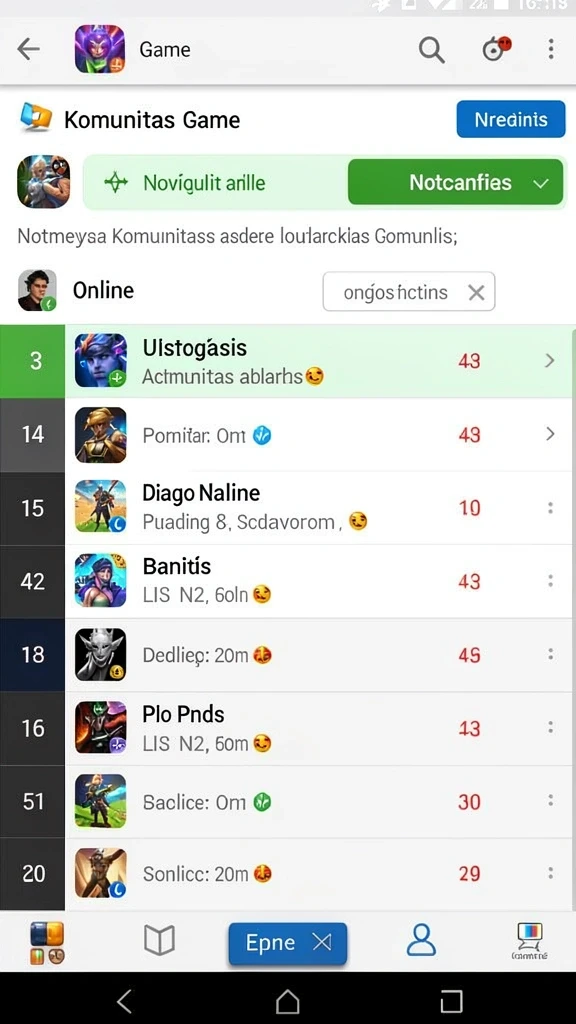Tap the Epne button in bottom bar
576x1024 pixels.
pyautogui.click(x=287, y=943)
